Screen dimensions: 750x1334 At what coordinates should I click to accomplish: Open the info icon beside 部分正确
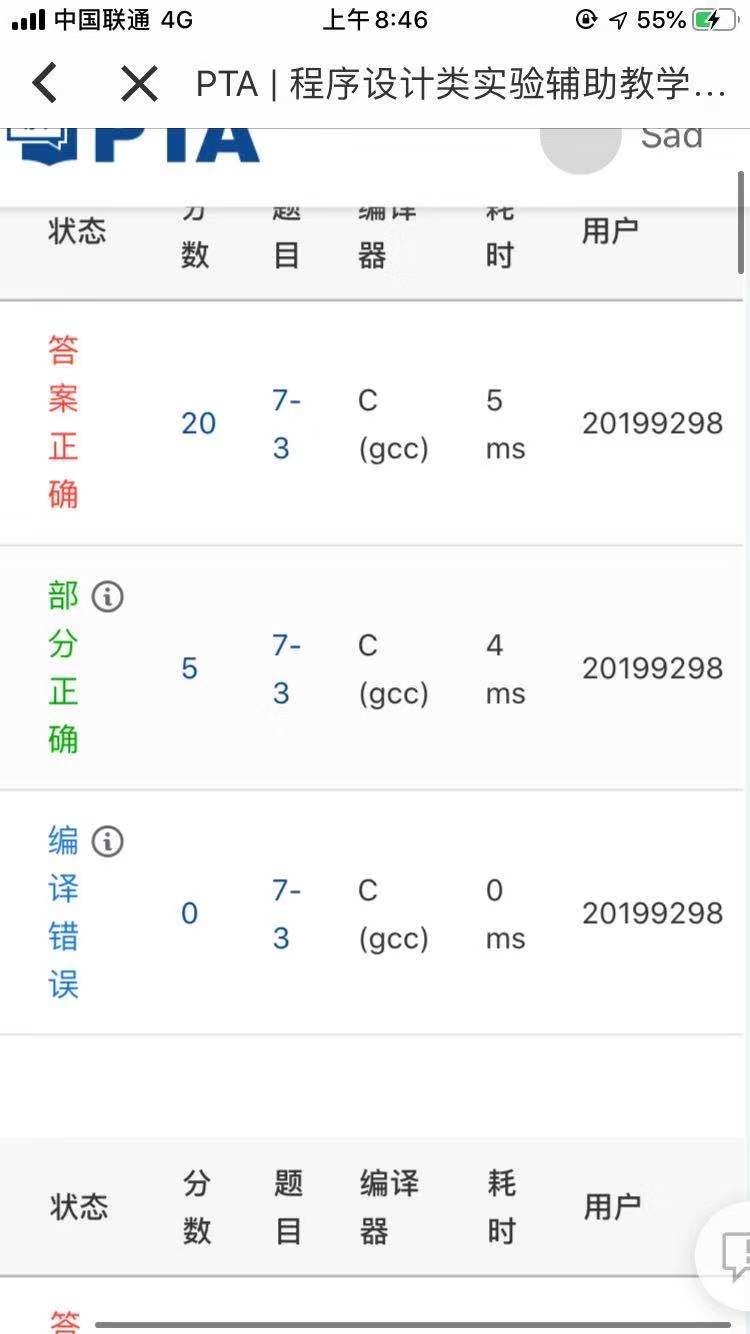tap(107, 597)
